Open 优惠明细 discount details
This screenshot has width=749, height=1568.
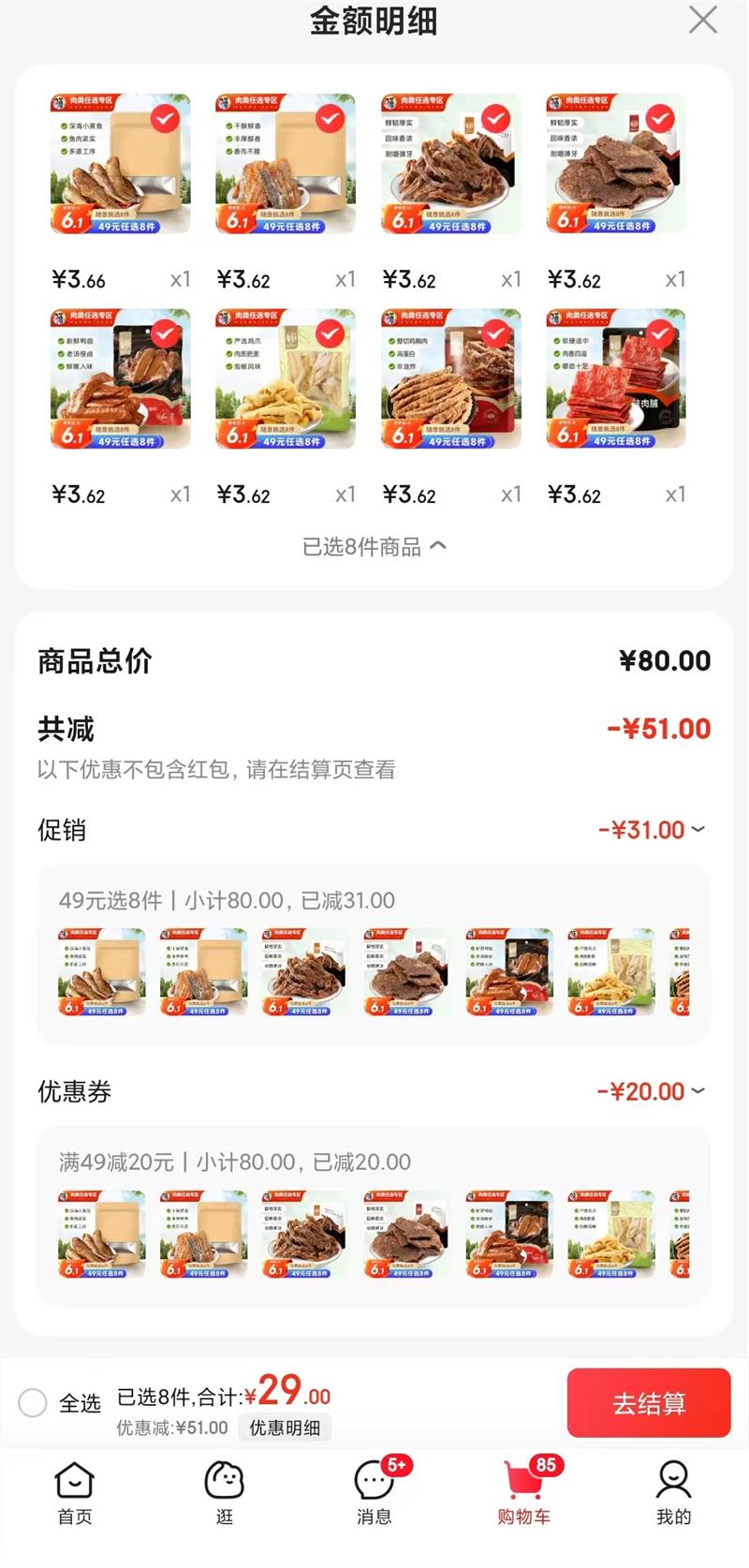pos(285,1427)
